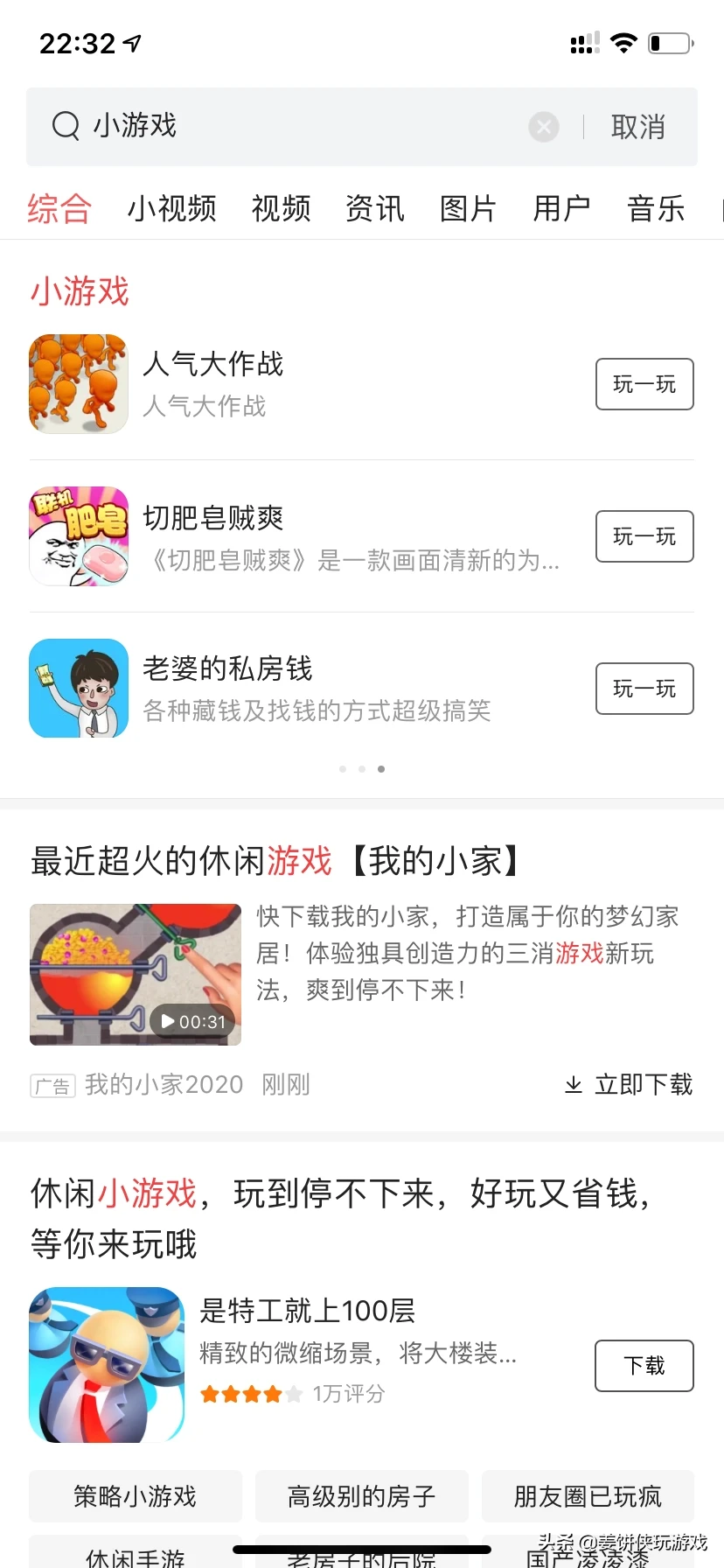Choose the 高级别的房子 chip
The height and width of the screenshot is (1568, 724).
tap(361, 1496)
